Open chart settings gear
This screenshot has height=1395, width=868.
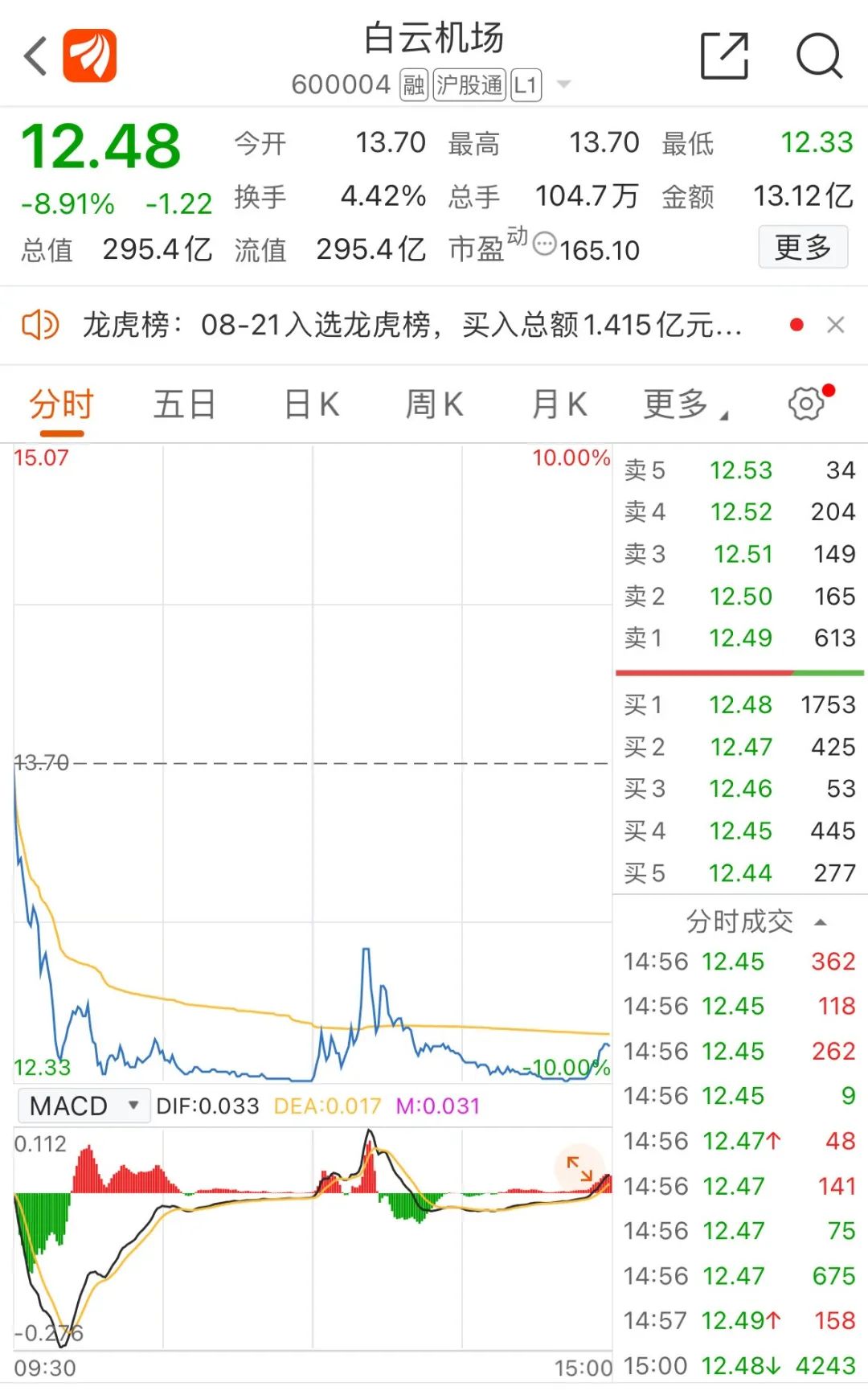click(x=807, y=403)
